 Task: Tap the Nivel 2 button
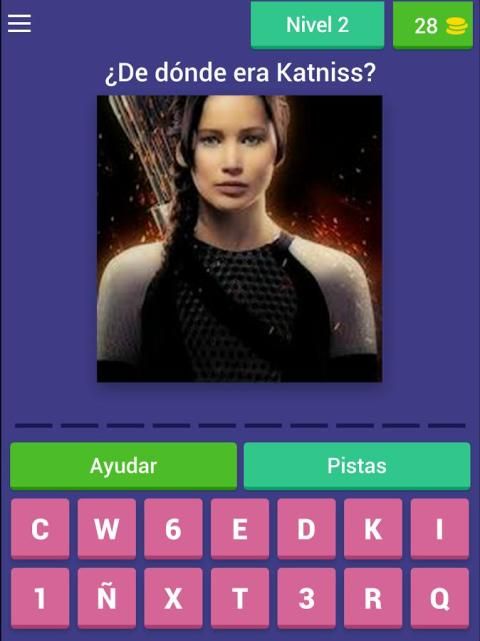tap(317, 25)
